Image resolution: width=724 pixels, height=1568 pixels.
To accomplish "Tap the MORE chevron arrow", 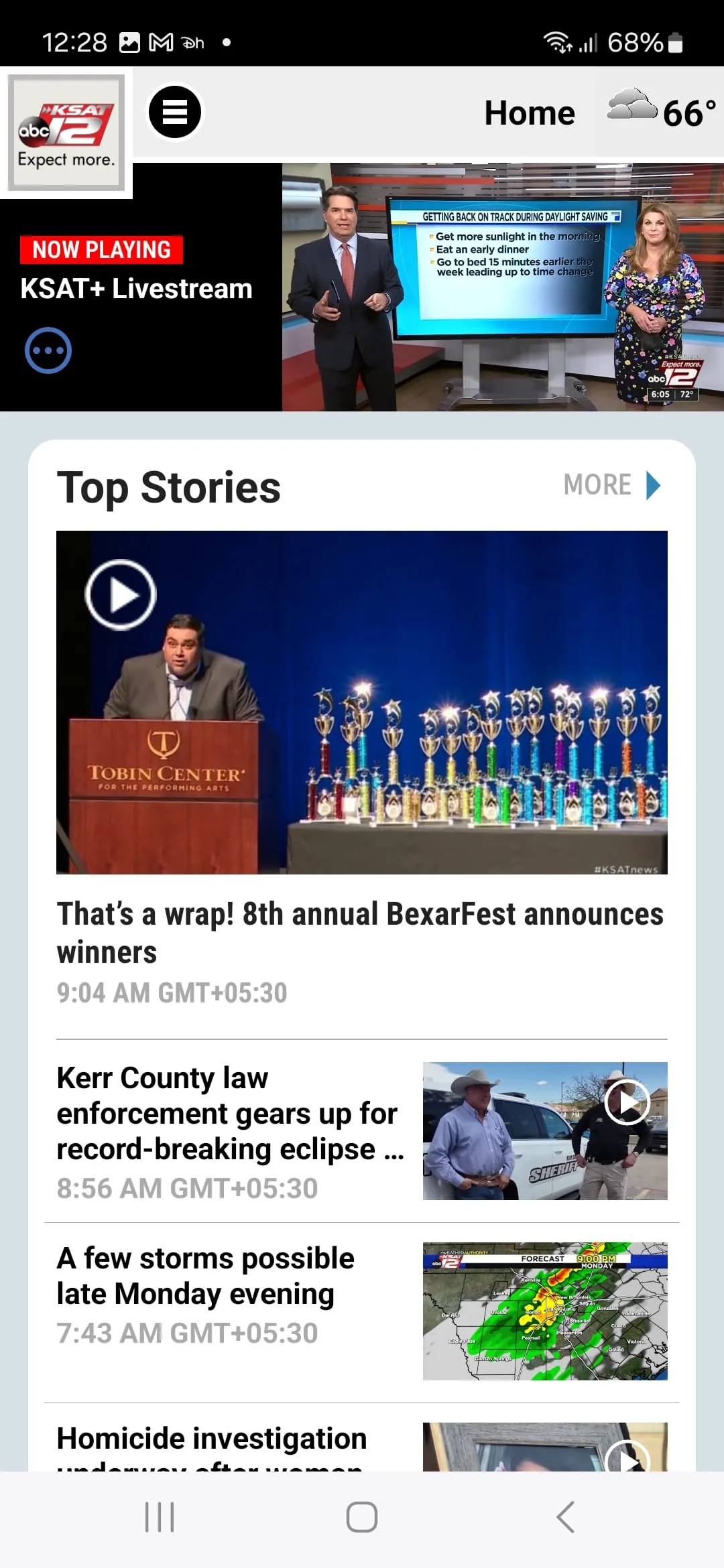I will [x=651, y=484].
